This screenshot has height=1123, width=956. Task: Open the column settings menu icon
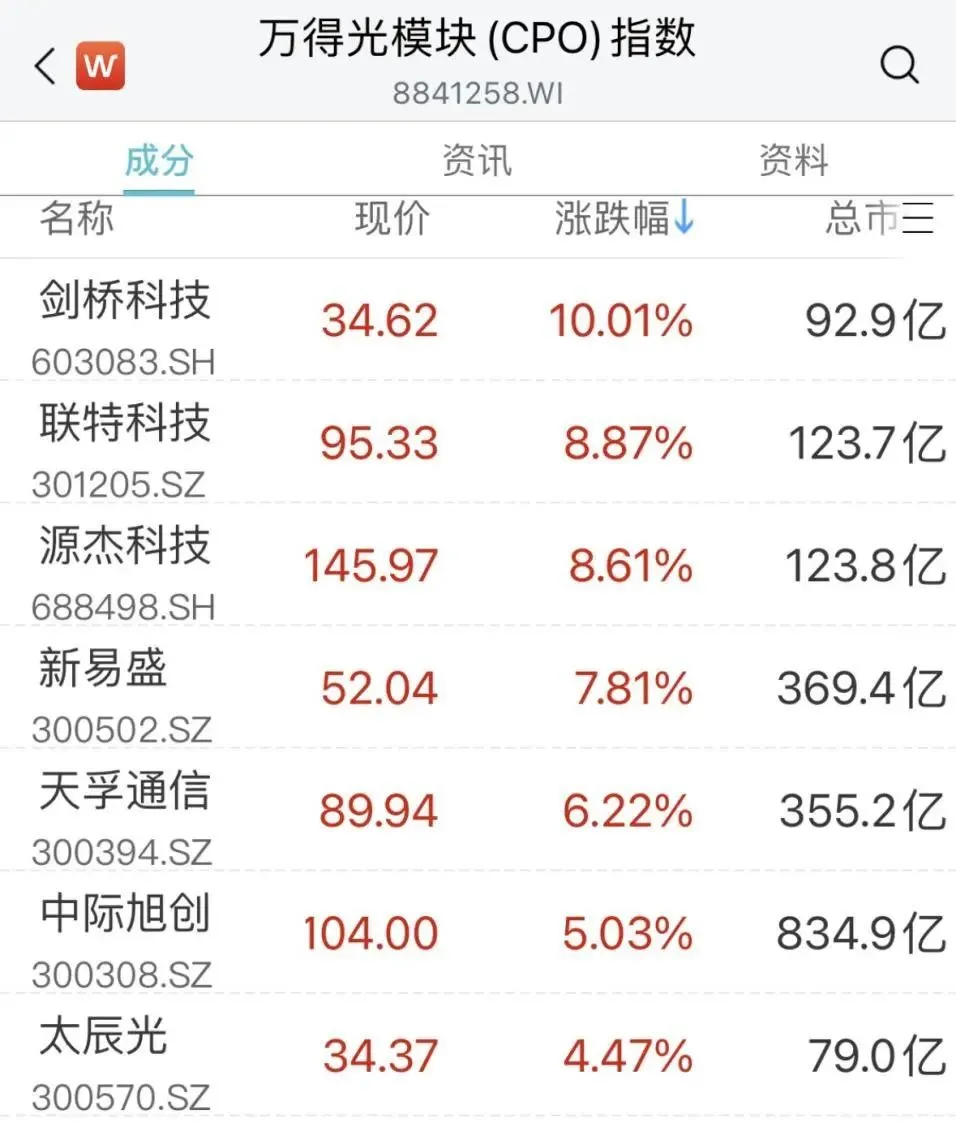click(918, 219)
